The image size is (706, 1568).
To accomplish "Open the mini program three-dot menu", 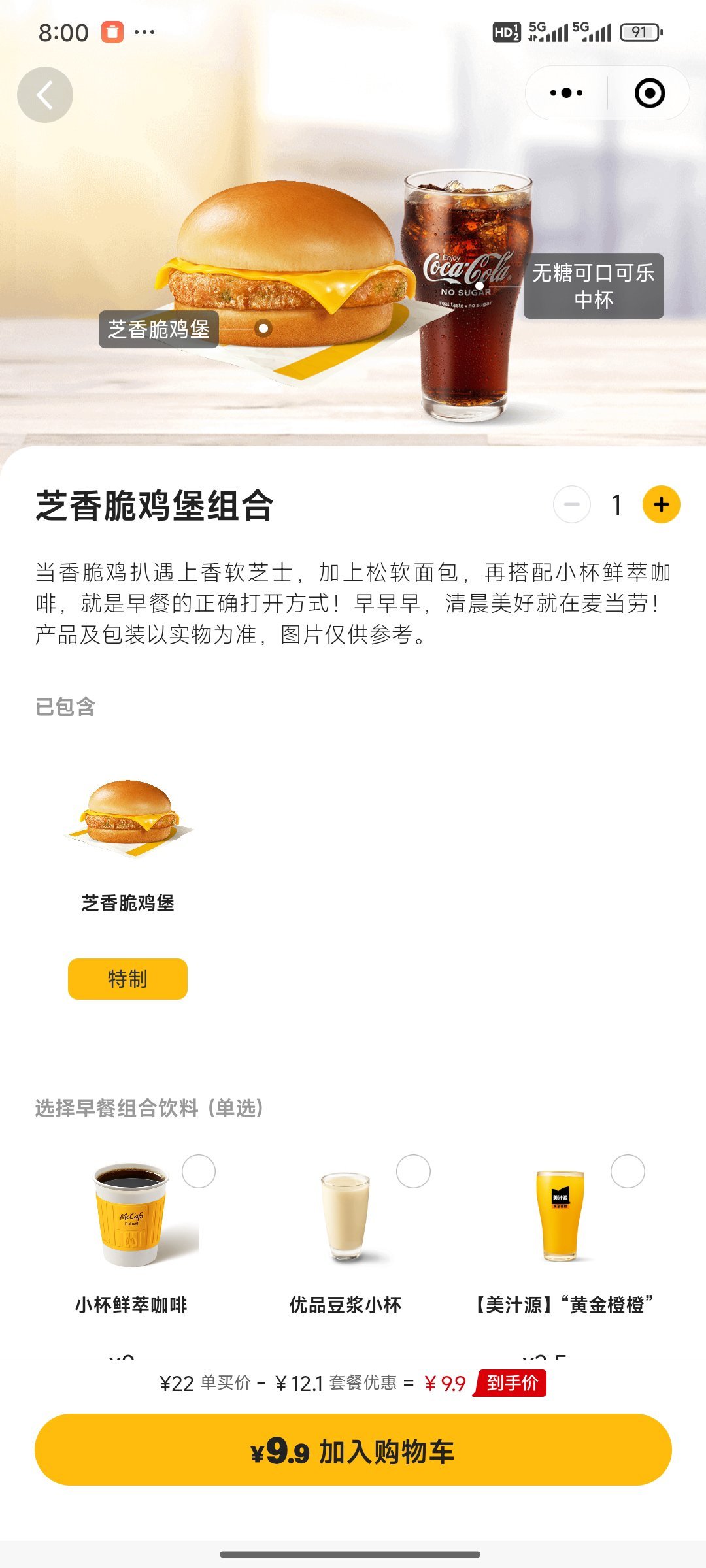I will 566,93.
